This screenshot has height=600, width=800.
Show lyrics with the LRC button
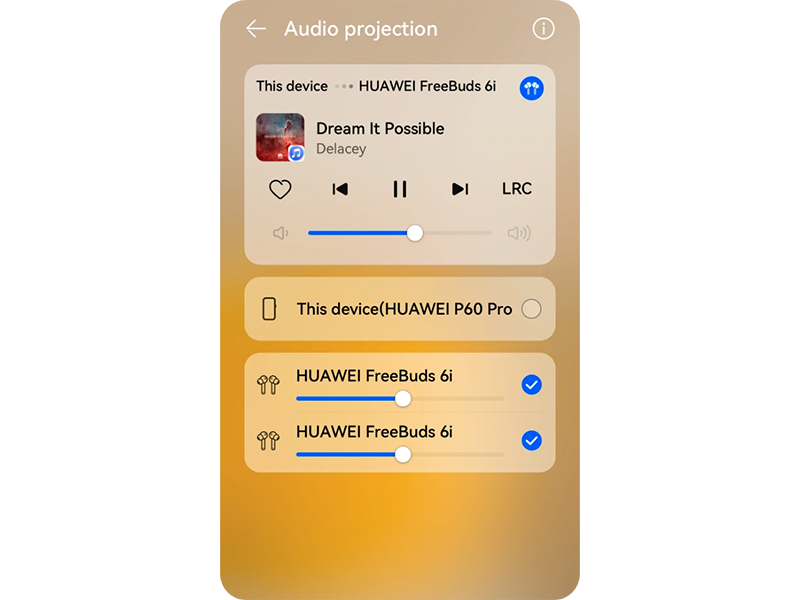517,189
